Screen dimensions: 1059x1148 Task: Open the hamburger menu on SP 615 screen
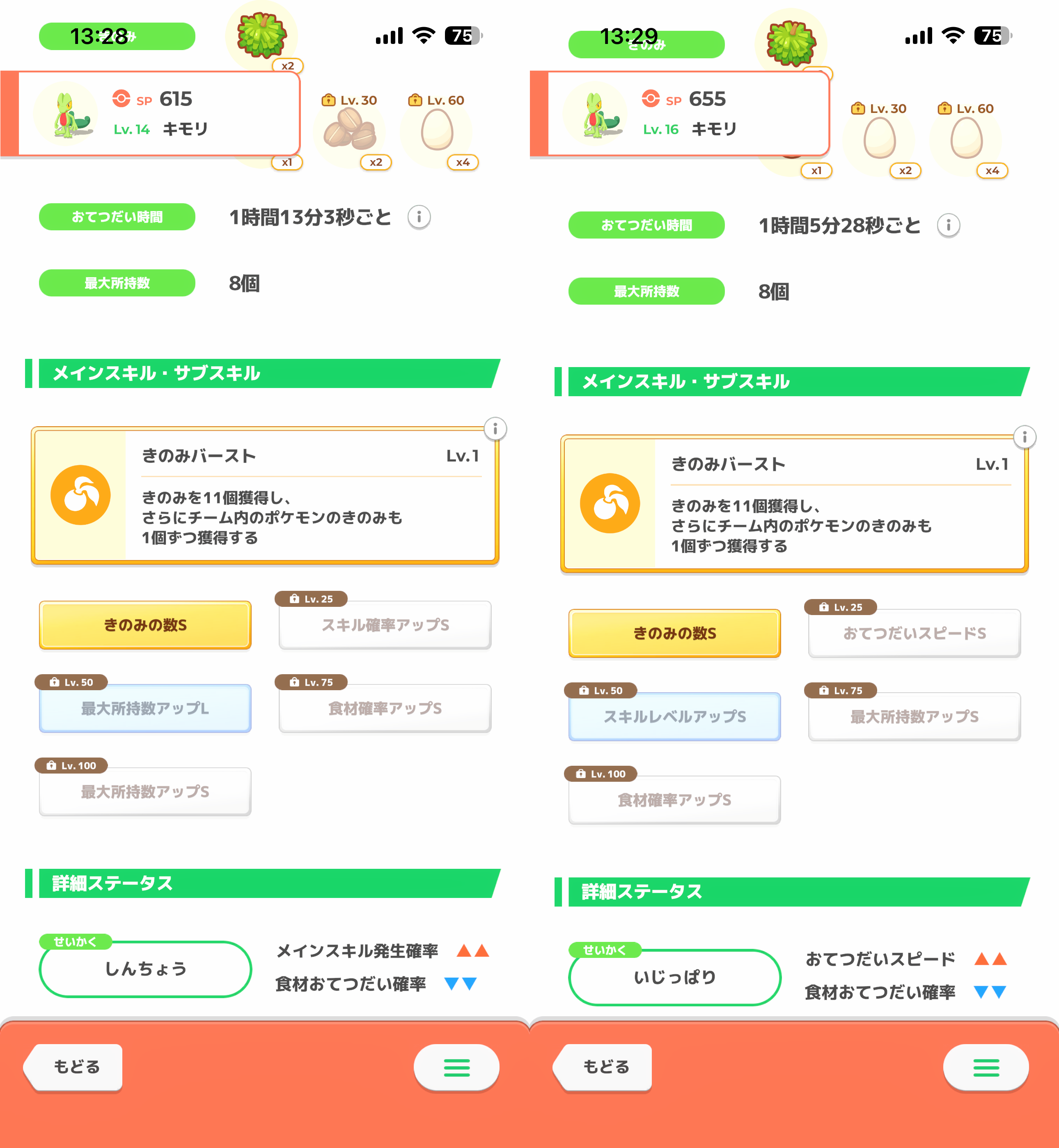click(456, 1067)
